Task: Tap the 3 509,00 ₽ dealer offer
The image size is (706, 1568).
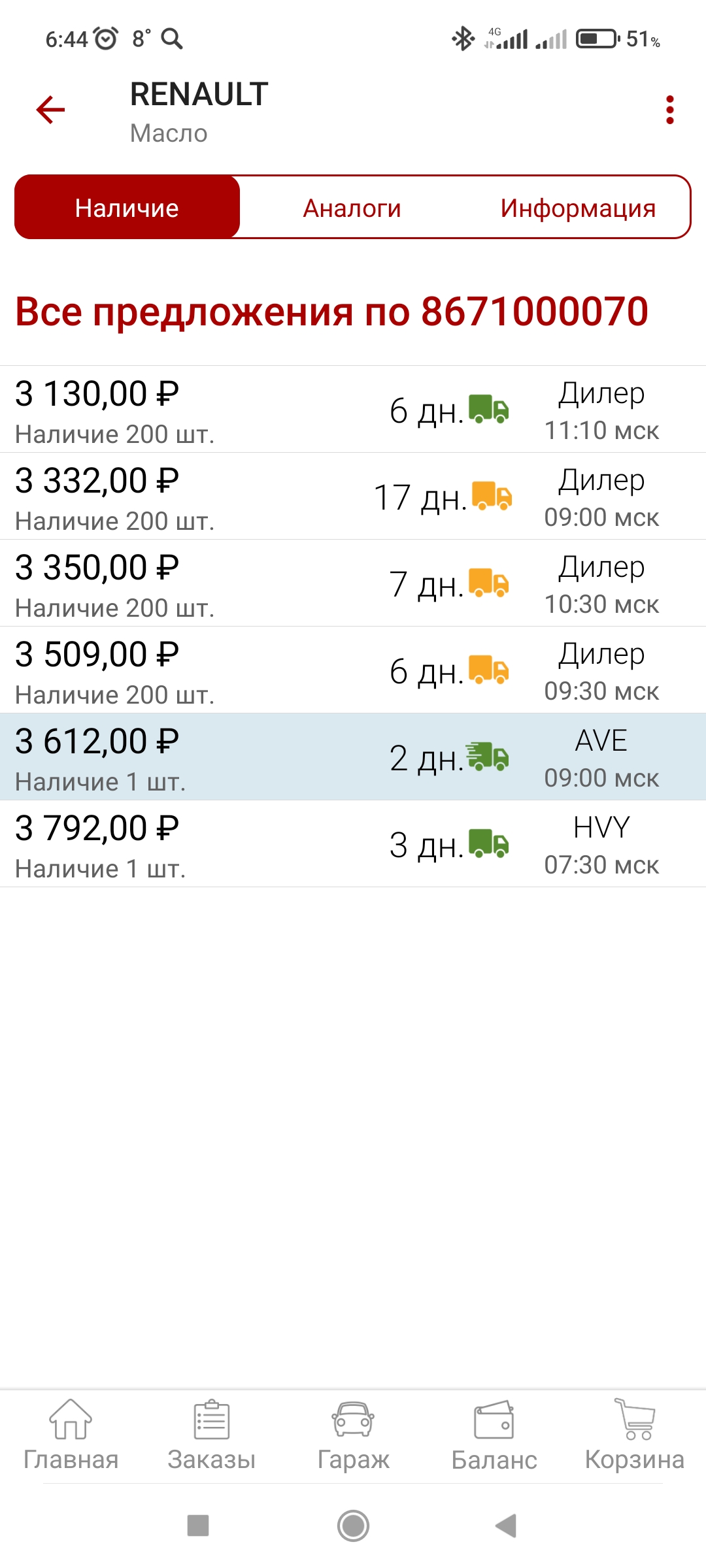Action: (353, 670)
